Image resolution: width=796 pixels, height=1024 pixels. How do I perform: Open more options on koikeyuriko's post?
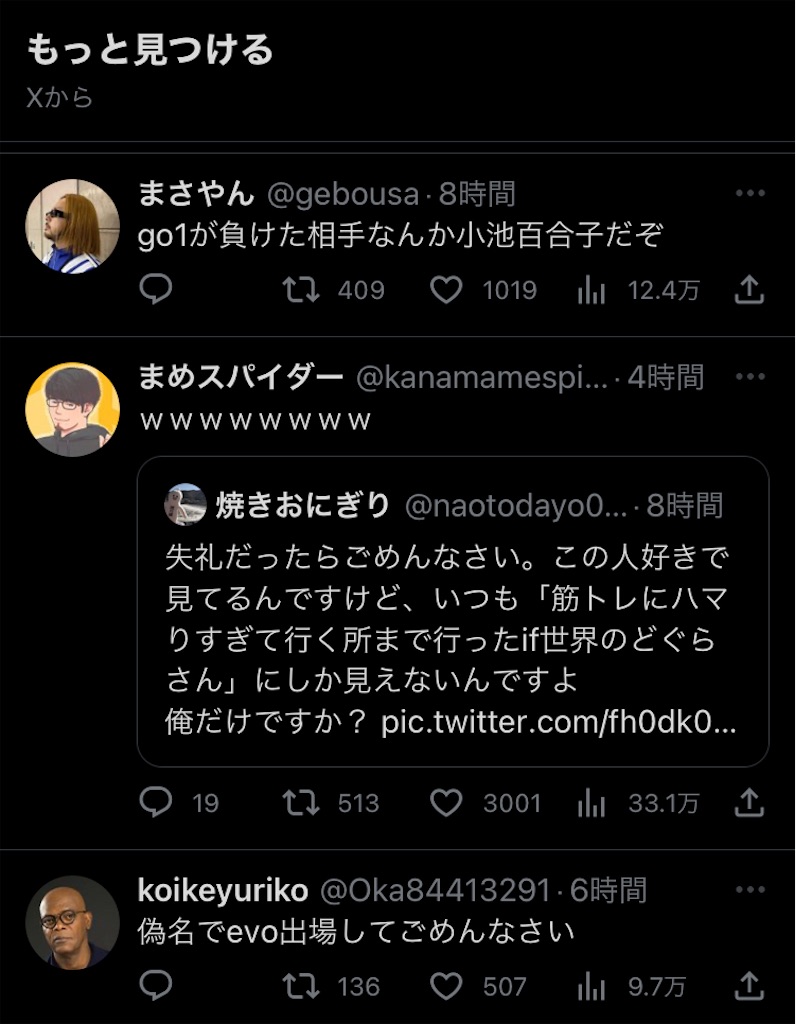tap(749, 890)
